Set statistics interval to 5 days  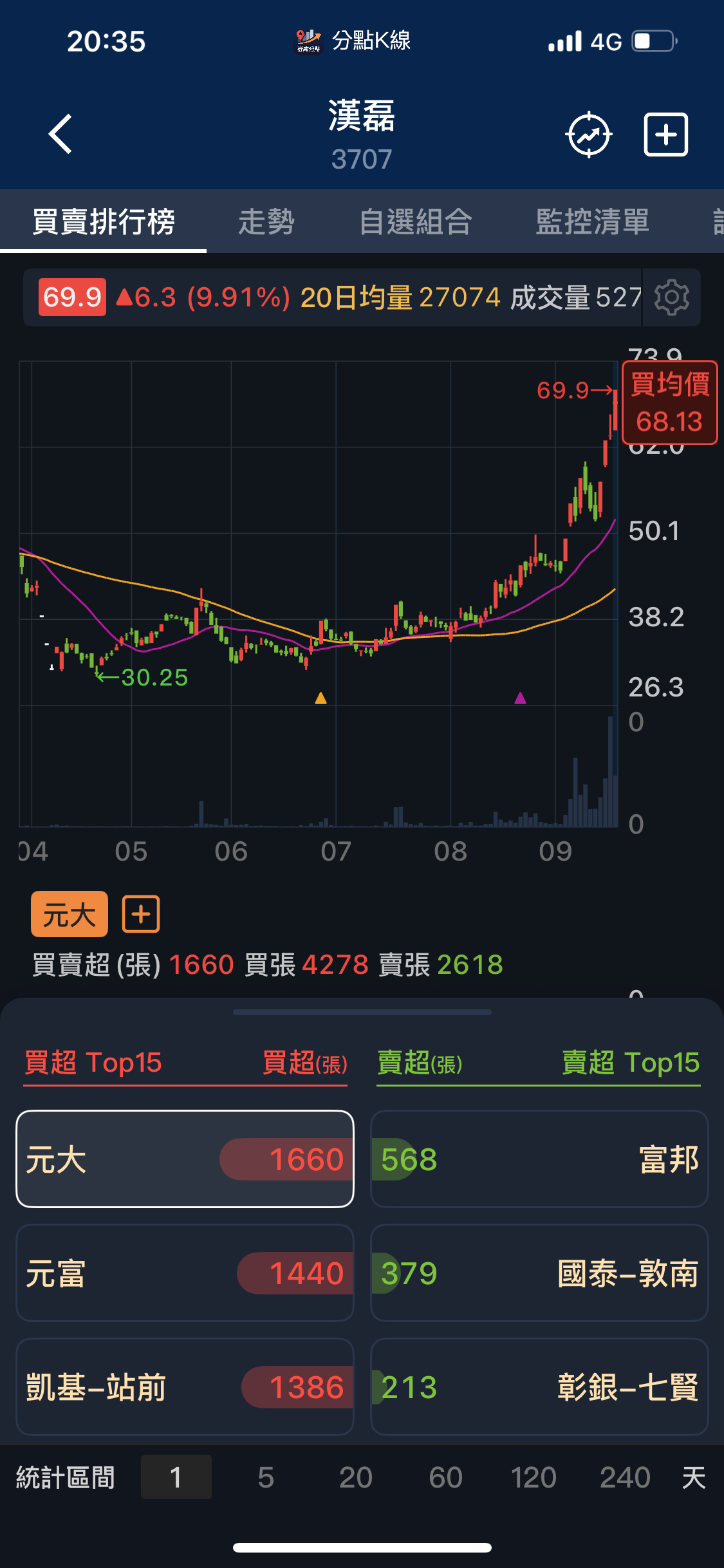click(x=266, y=1477)
